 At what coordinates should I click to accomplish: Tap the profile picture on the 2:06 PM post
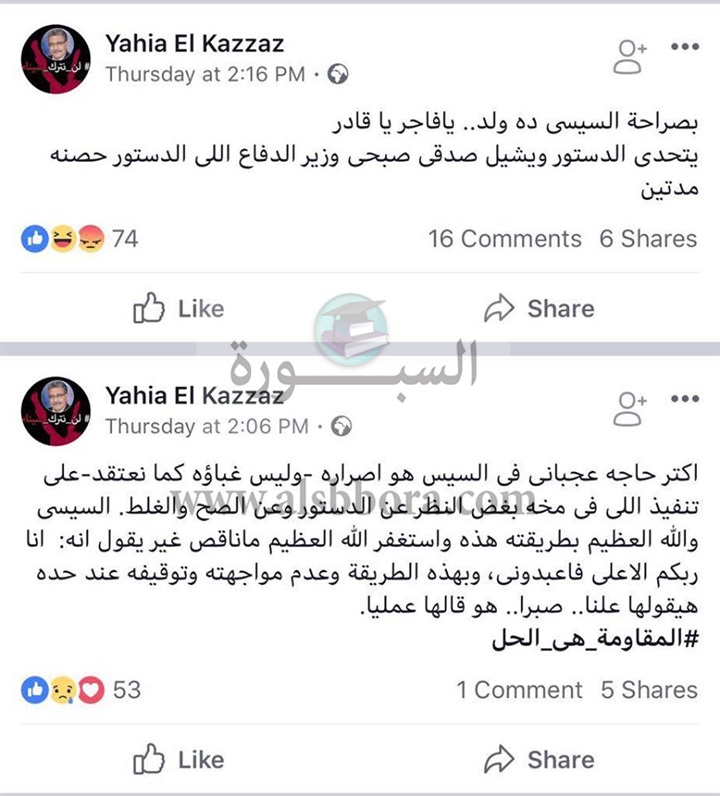[56, 411]
